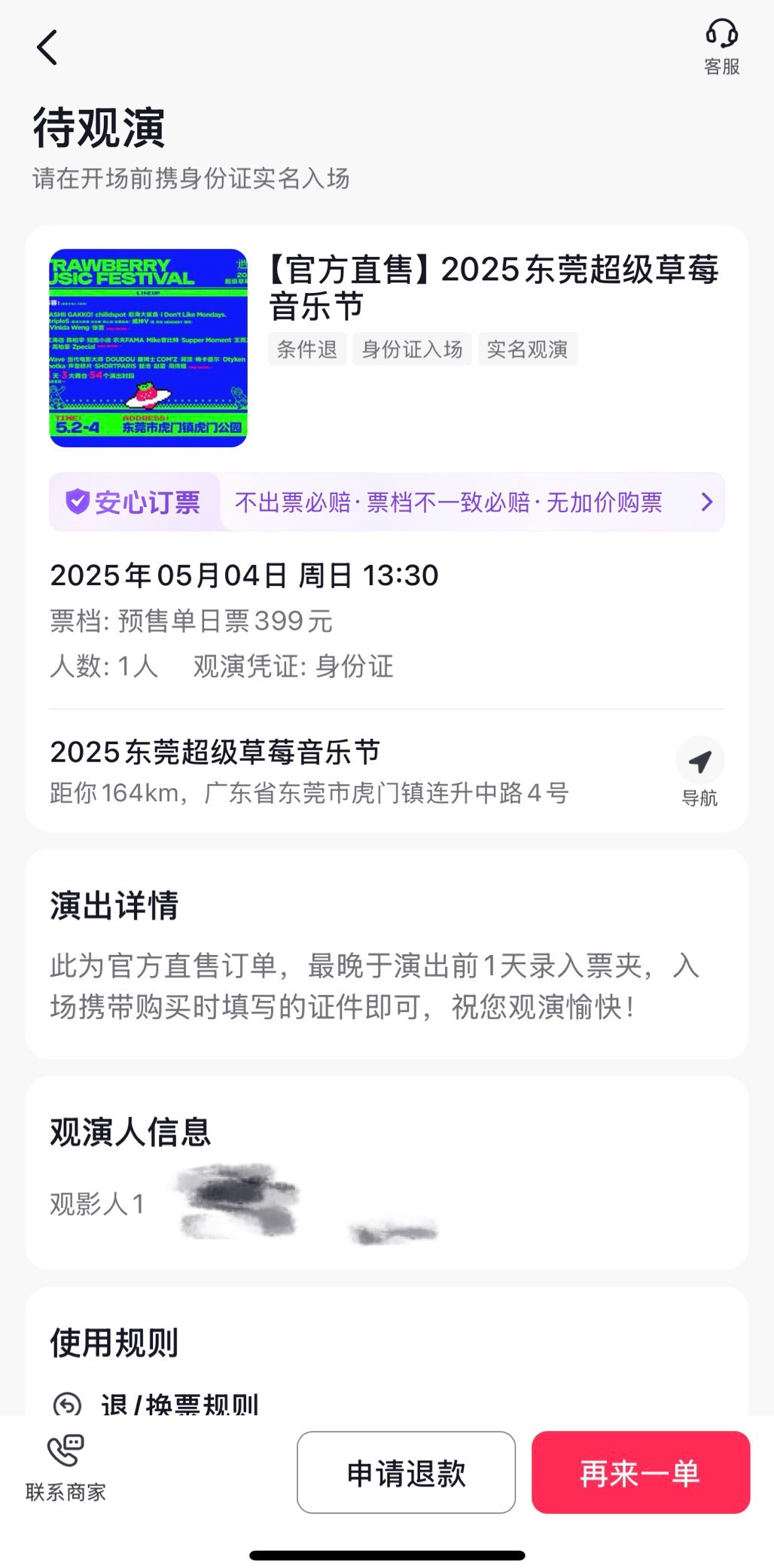Open the 东莞超级草莓音乐节 event poster card

tap(148, 348)
